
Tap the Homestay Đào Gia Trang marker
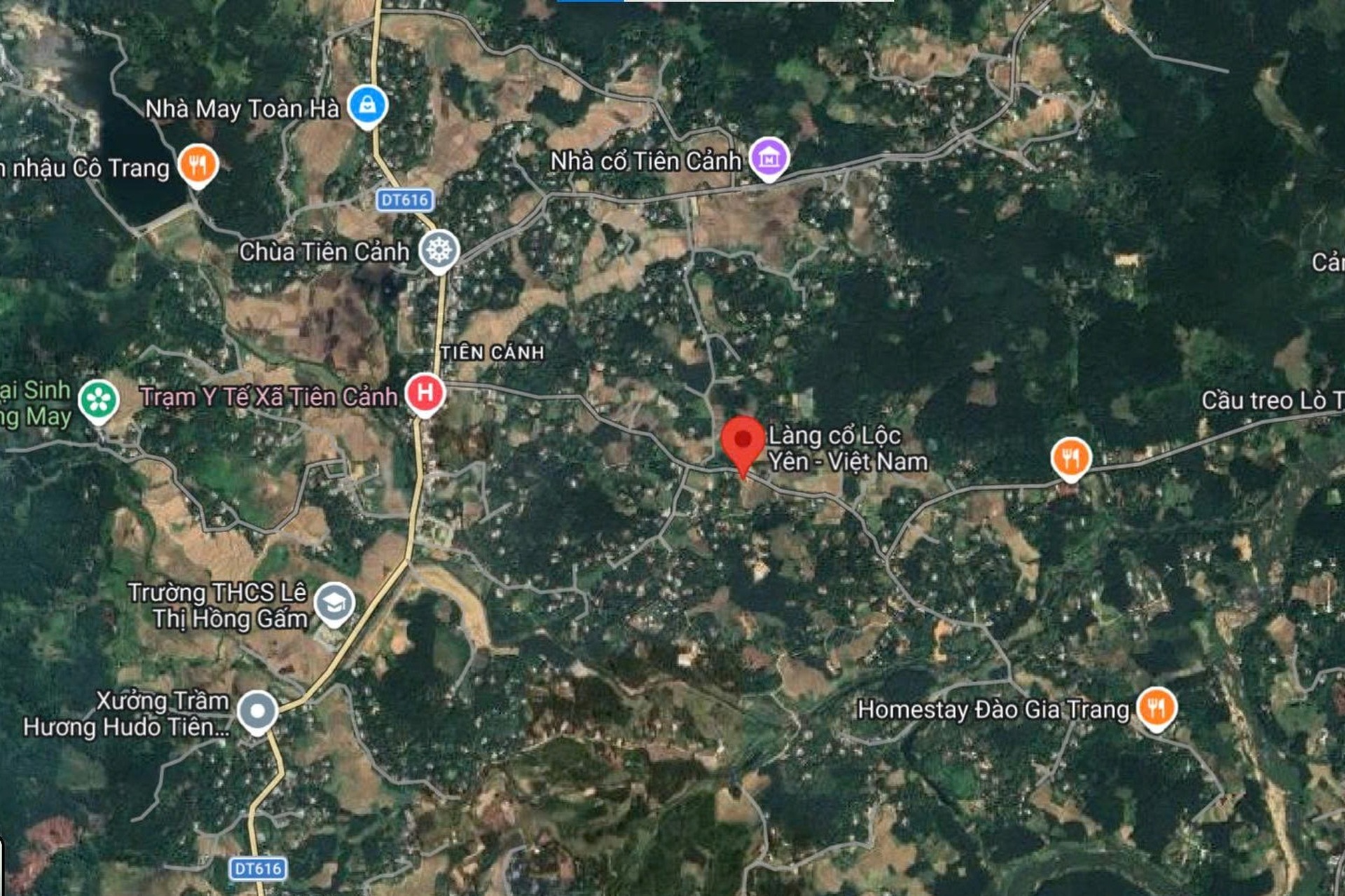1156,708
